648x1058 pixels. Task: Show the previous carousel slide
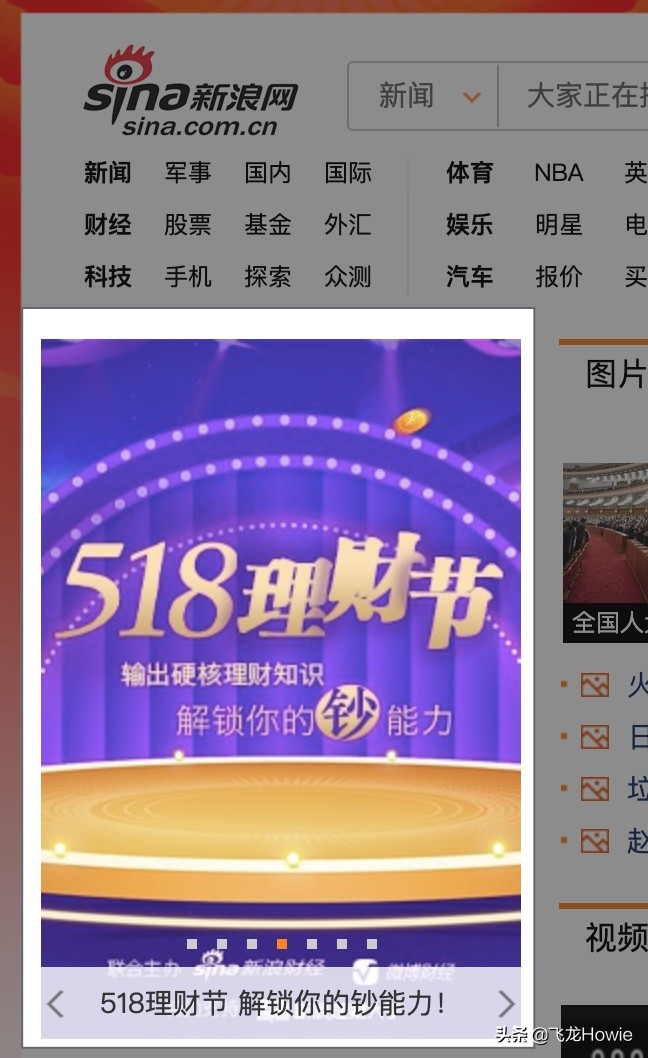point(56,1003)
